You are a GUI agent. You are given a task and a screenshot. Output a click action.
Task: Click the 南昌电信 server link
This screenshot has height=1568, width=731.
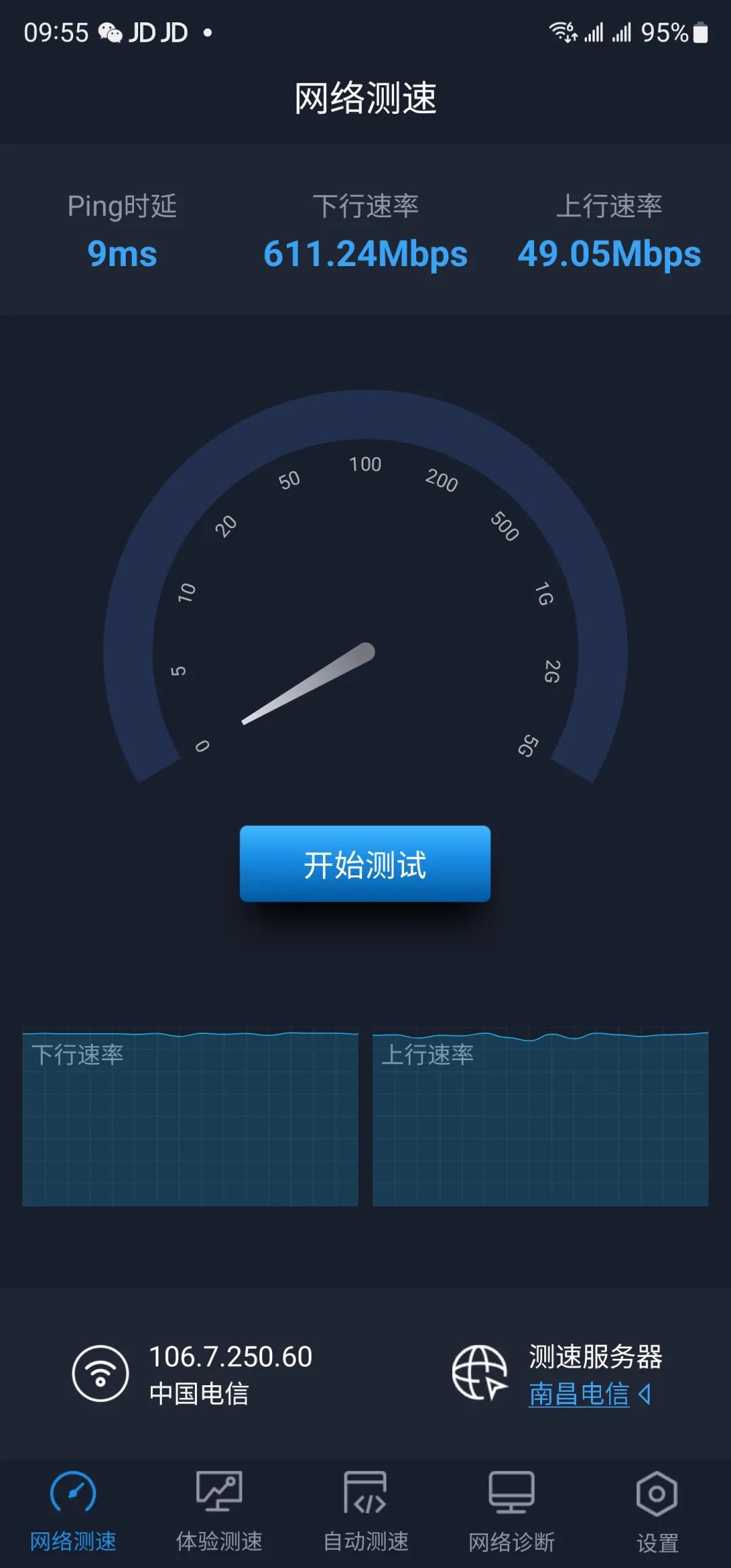coord(579,1395)
